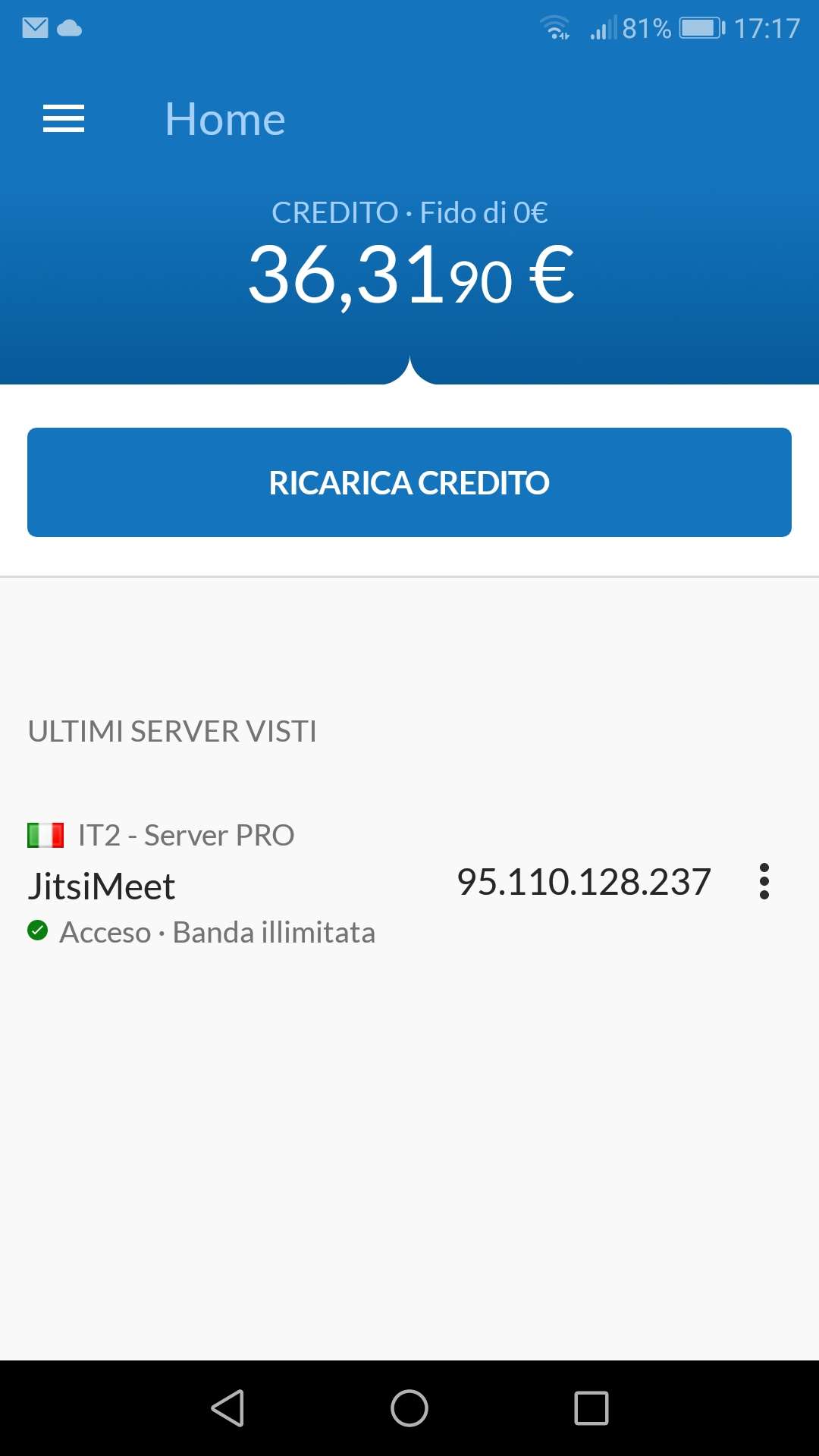Image resolution: width=819 pixels, height=1456 pixels.
Task: Open the overflow menu for JitsiMeet
Action: tap(764, 881)
